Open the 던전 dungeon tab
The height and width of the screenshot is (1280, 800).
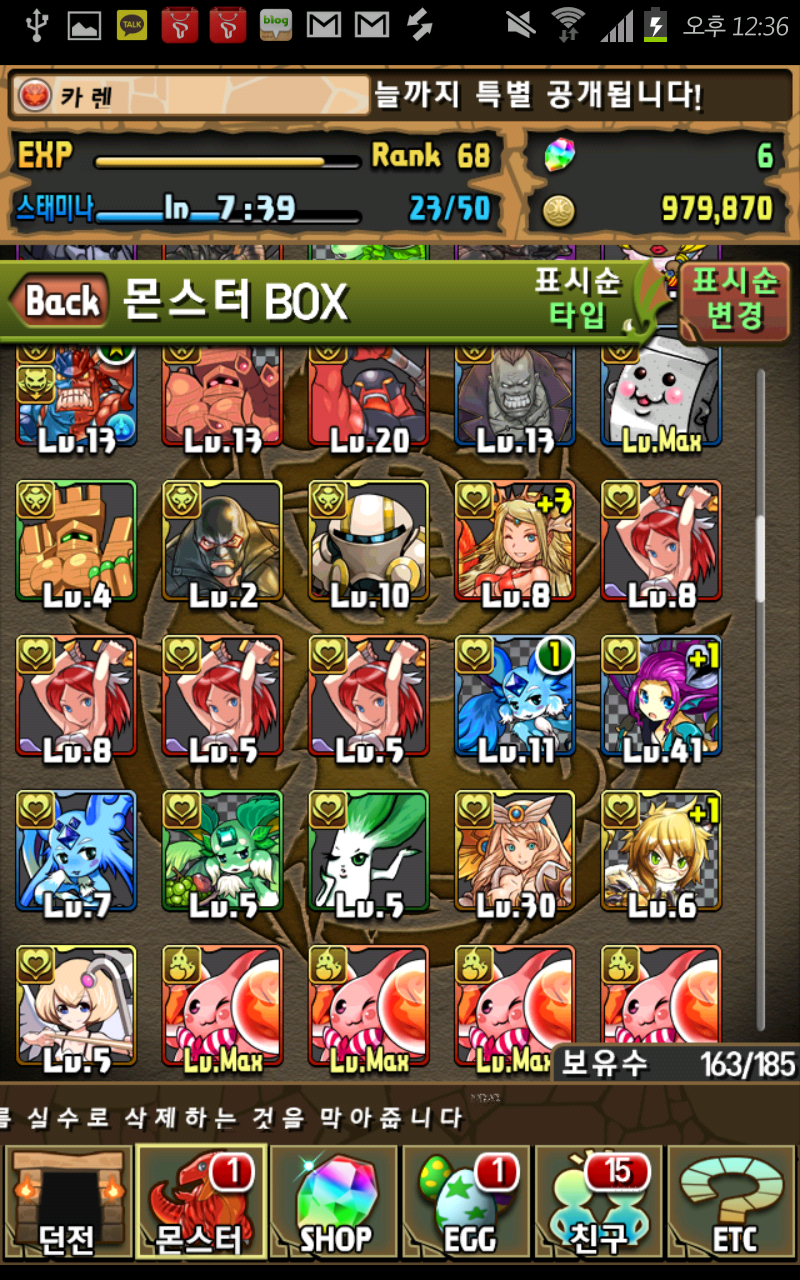[68, 1202]
